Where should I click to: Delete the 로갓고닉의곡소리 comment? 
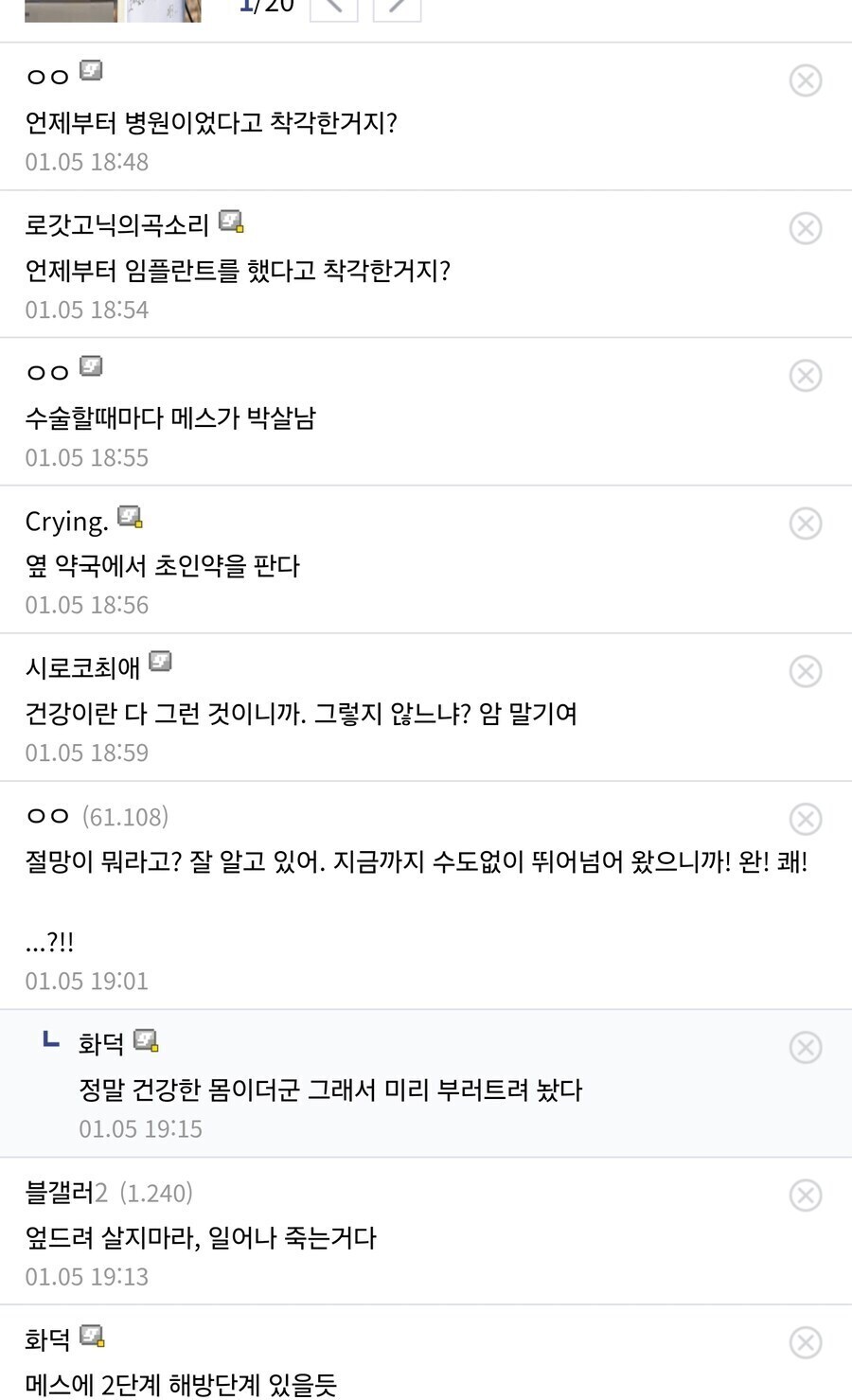tap(806, 228)
